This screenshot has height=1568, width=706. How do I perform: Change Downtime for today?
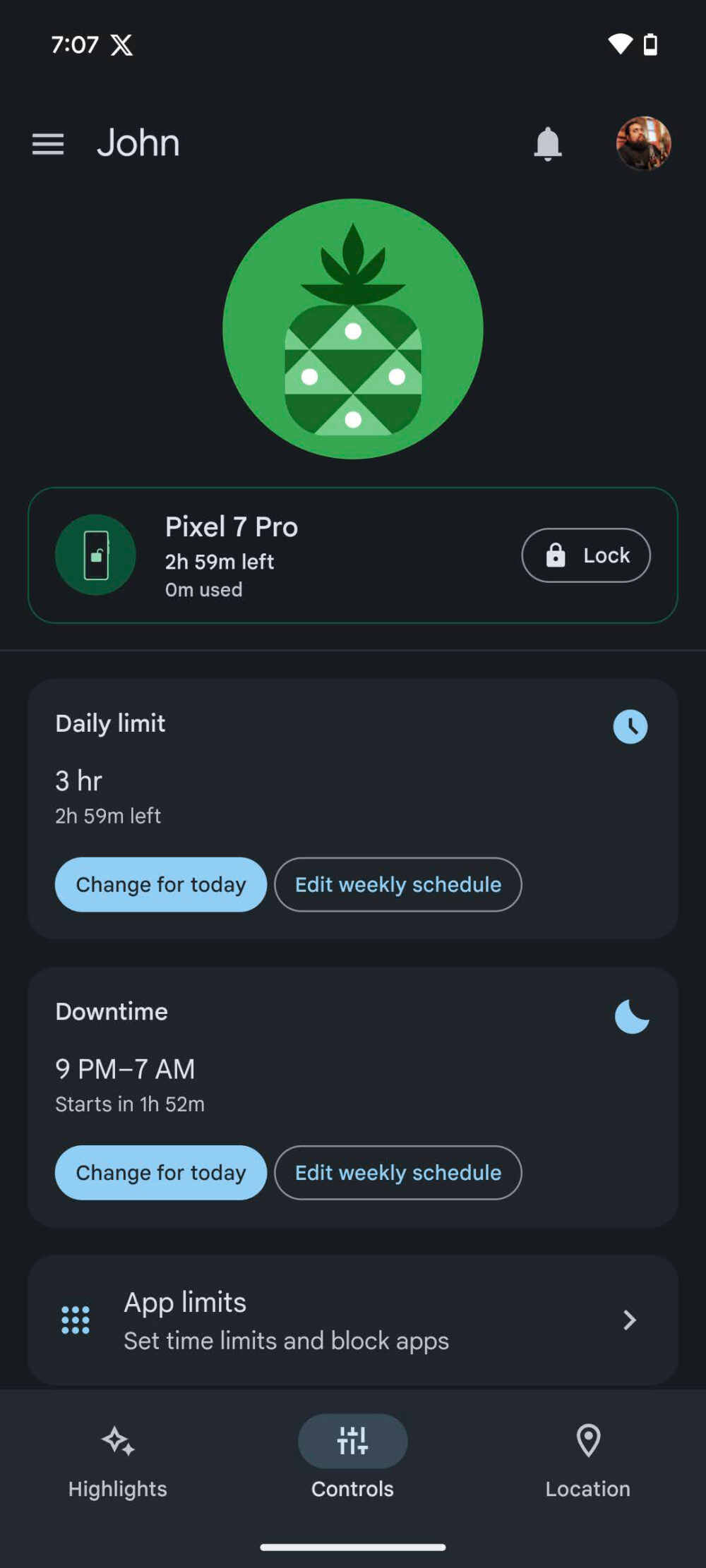[160, 1172]
